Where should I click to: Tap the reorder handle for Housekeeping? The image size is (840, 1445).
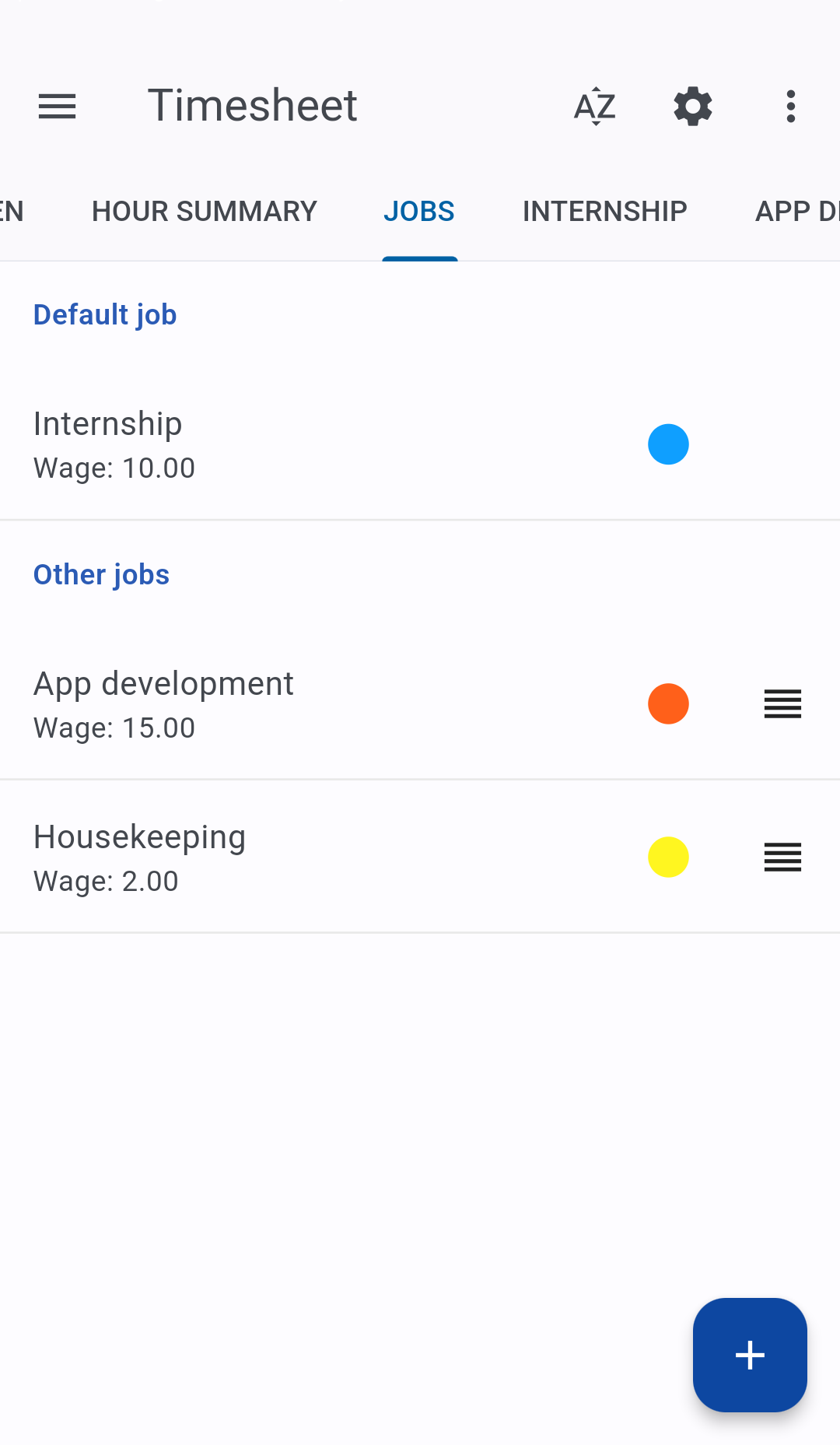[x=782, y=858]
